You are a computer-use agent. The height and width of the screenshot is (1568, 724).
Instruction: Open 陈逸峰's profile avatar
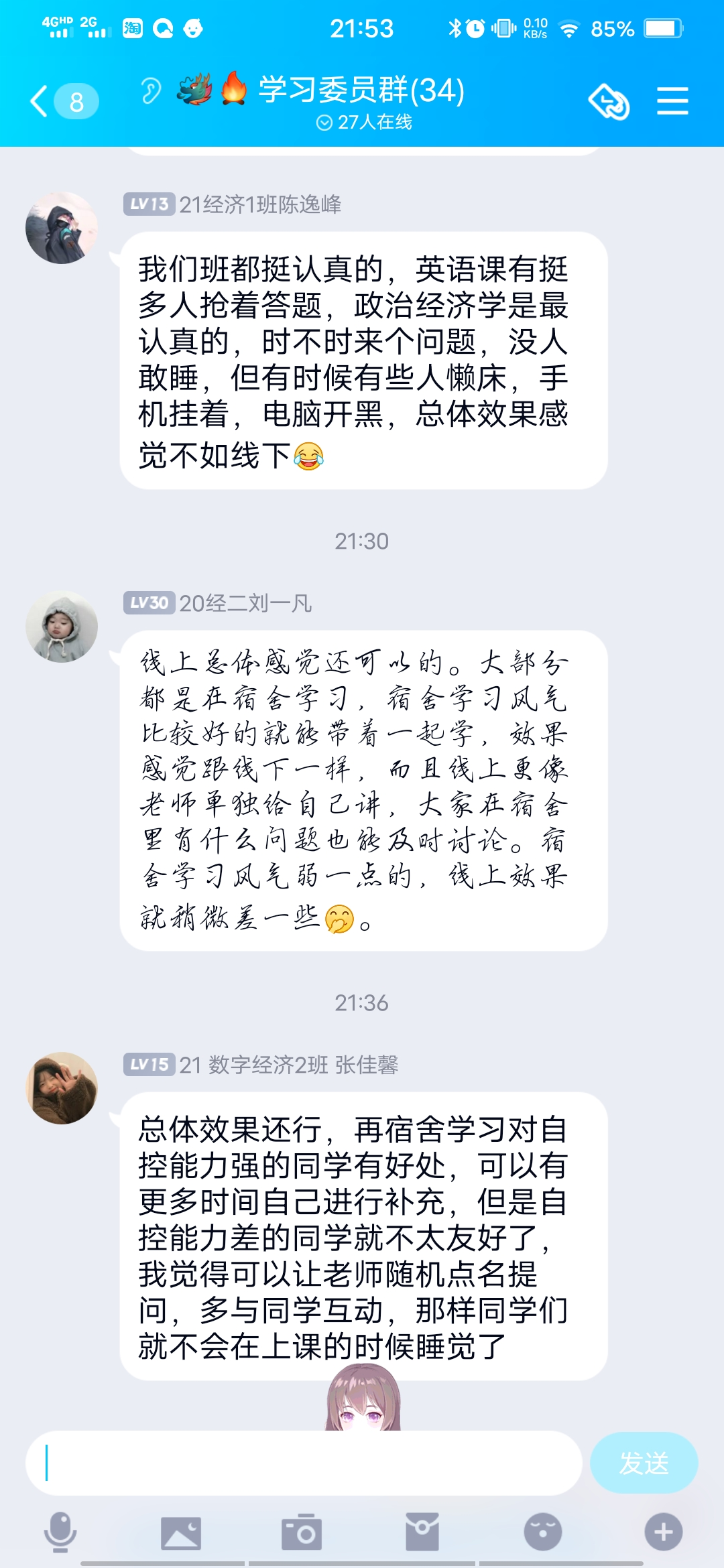pos(62,228)
